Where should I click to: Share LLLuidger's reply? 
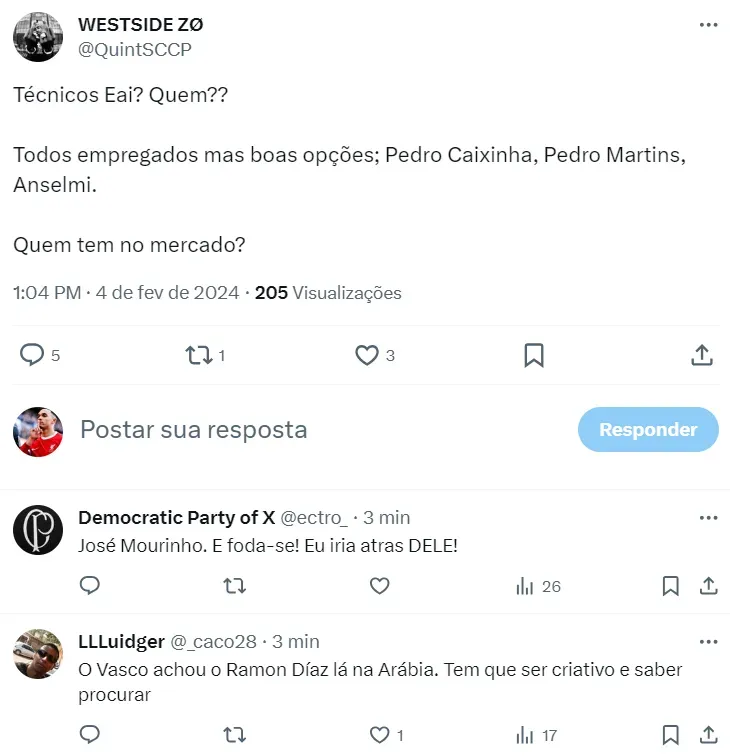coord(708,735)
